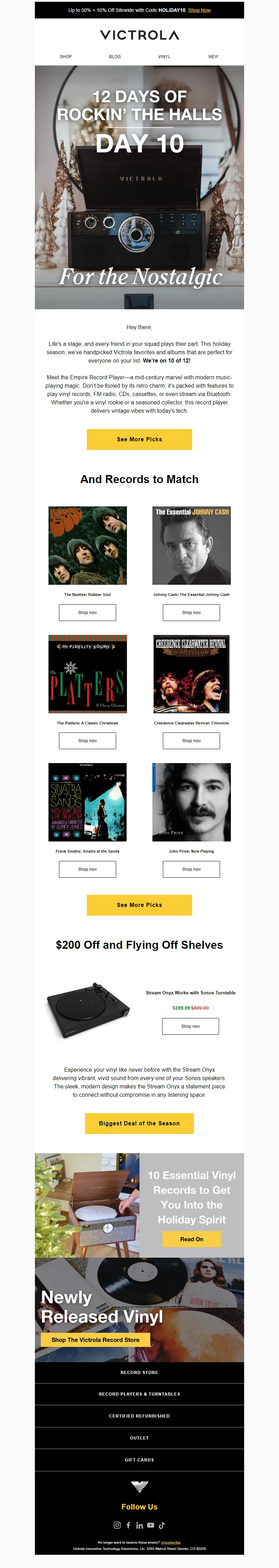Open the SHOP navigation link
Image resolution: width=279 pixels, height=1568 pixels.
click(66, 57)
